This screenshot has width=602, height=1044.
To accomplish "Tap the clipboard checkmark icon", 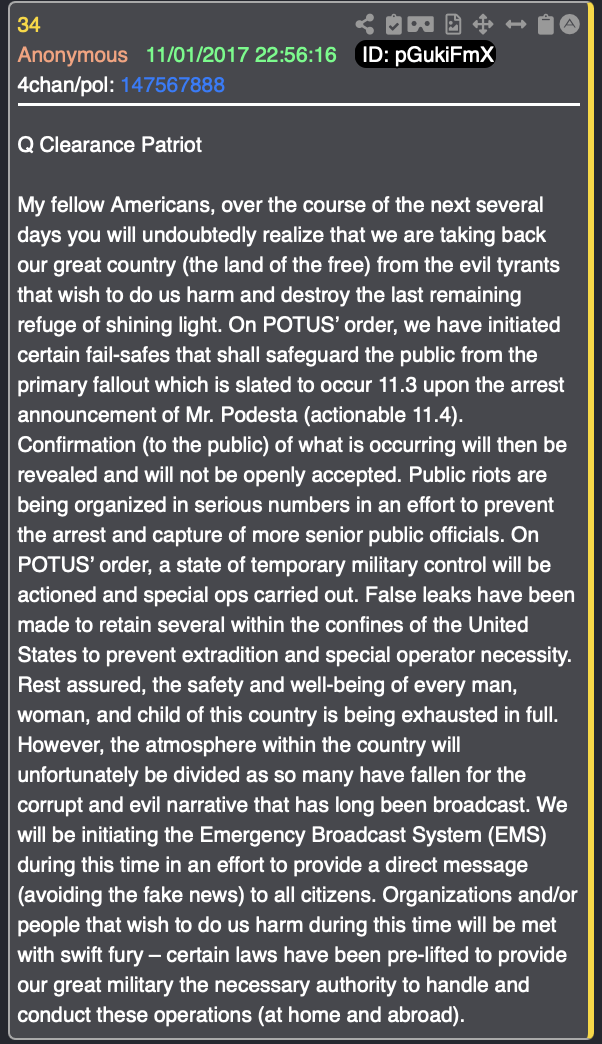I will pos(394,25).
